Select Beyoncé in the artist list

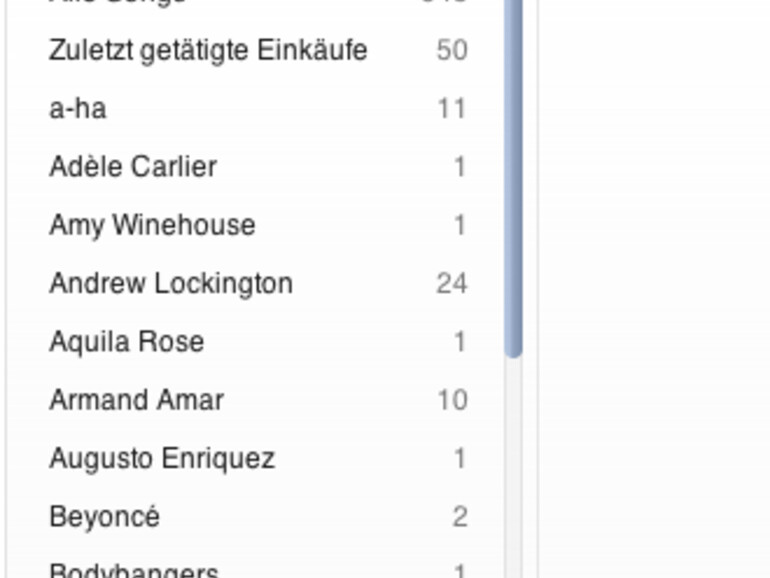point(104,517)
